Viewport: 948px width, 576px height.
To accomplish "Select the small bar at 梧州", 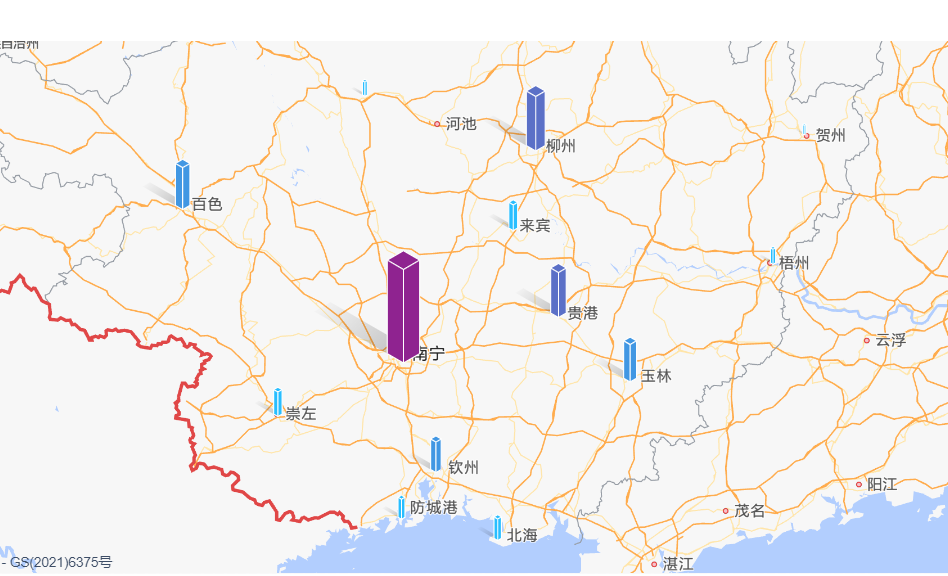I will pos(773,255).
